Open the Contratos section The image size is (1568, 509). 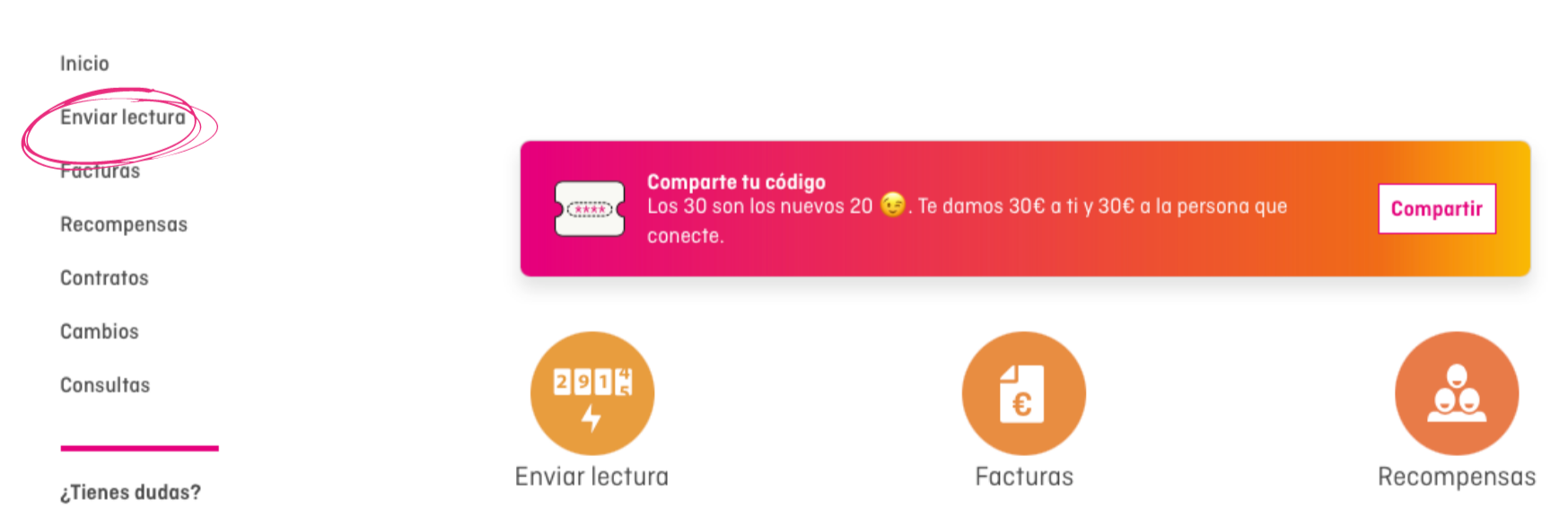(104, 278)
